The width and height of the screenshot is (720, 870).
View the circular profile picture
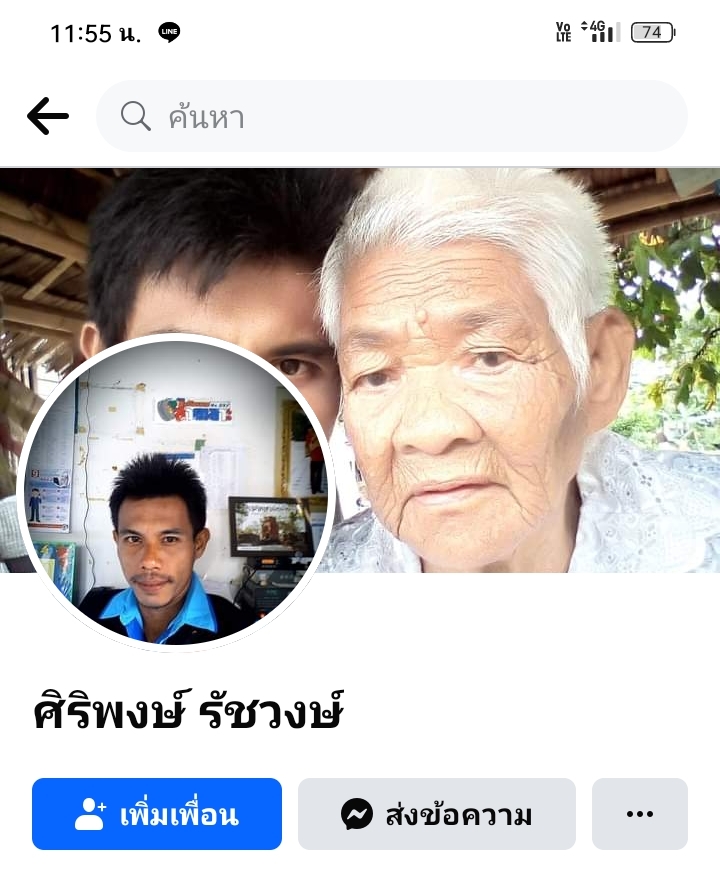click(x=176, y=493)
